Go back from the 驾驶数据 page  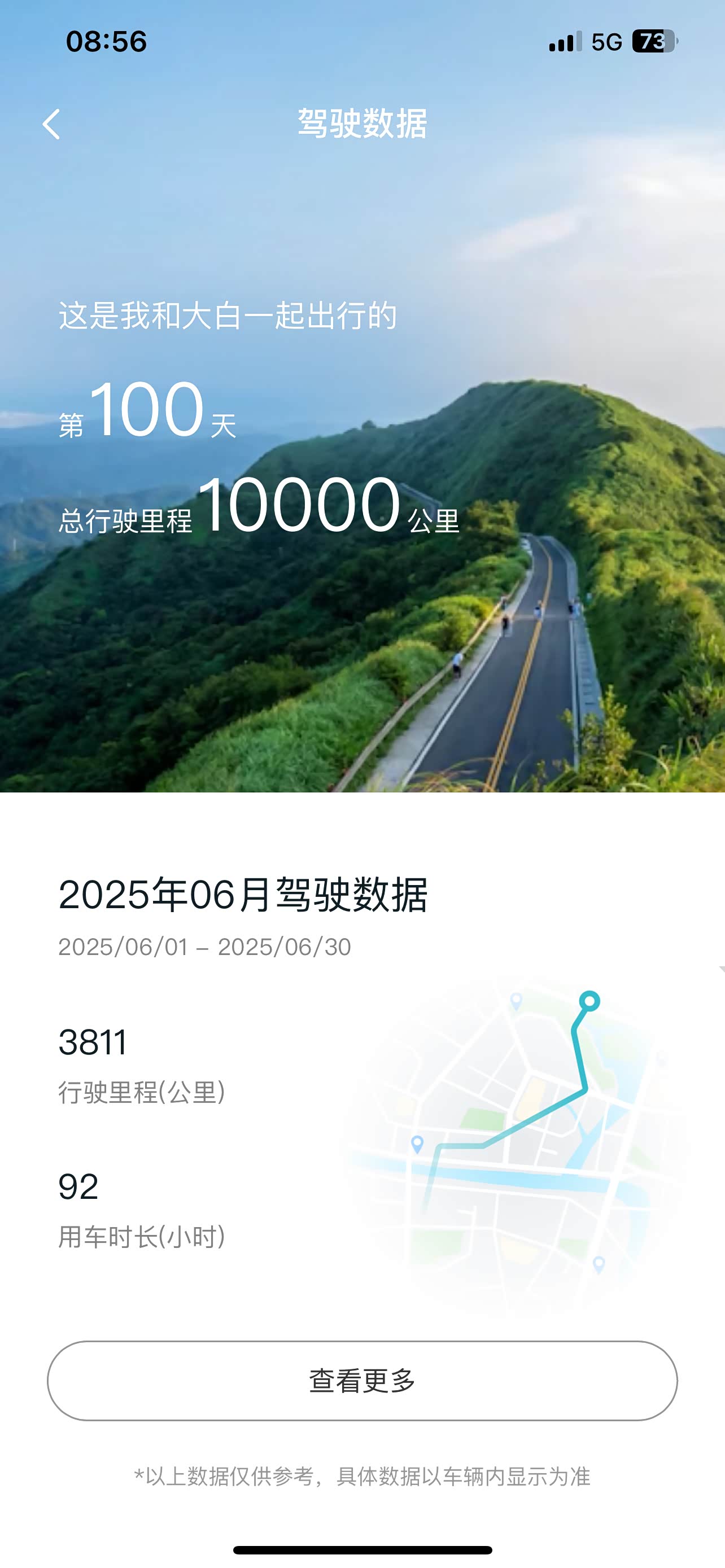coord(51,124)
